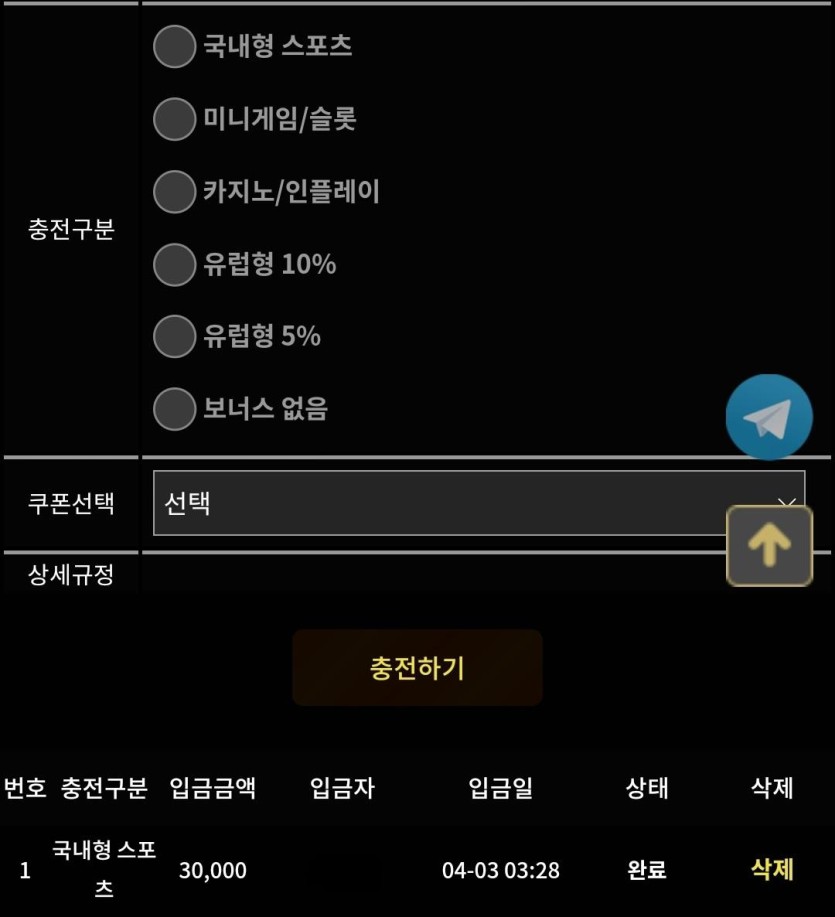Pick the 유럽형 10% option

click(175, 264)
